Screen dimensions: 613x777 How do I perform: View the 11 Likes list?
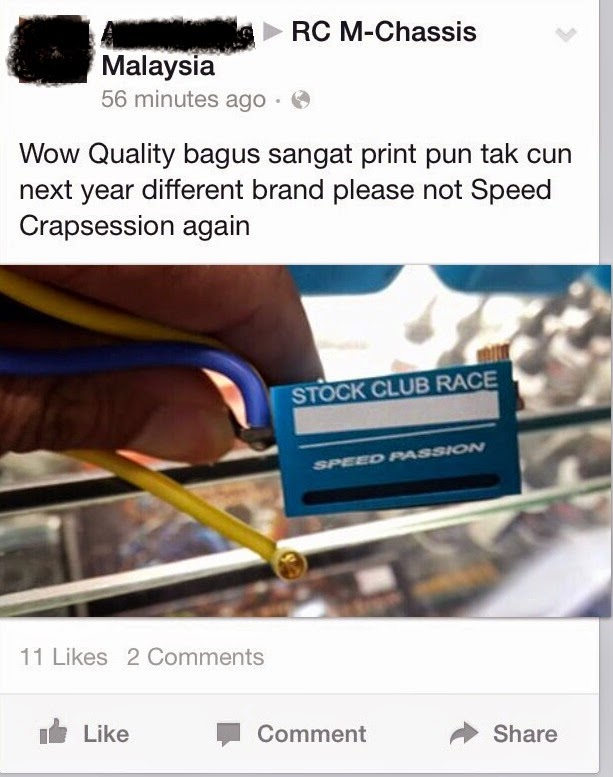63,657
